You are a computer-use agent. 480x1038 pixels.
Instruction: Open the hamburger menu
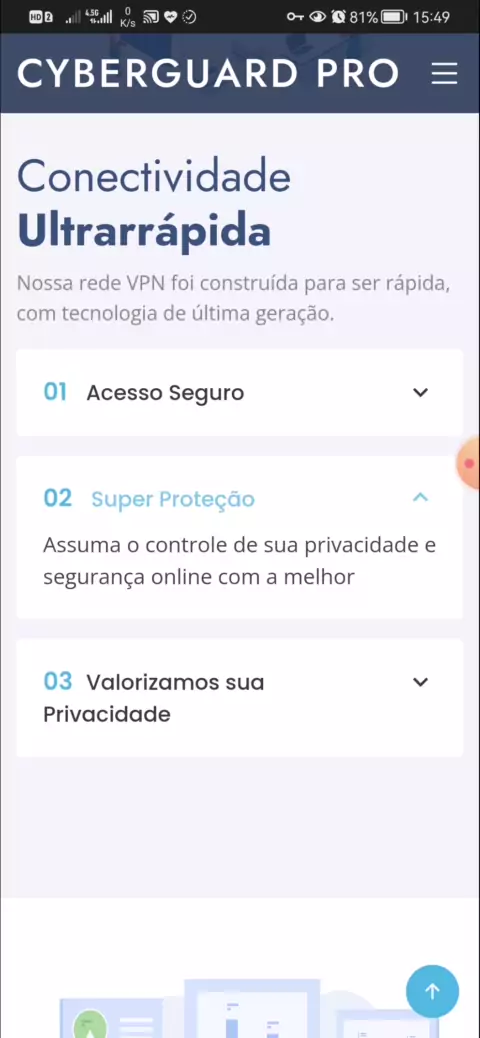click(x=444, y=73)
